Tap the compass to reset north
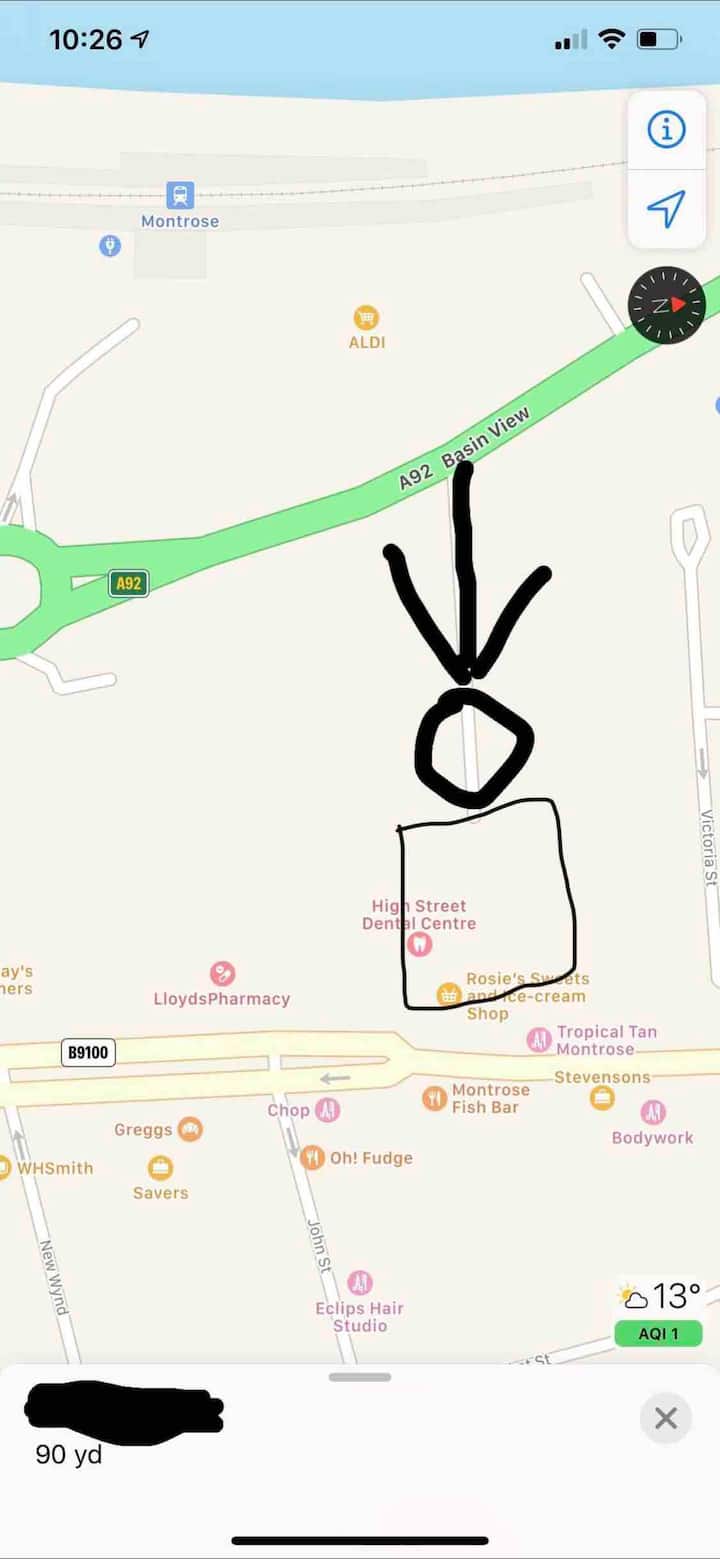Screen dimensions: 720x1559 point(666,305)
